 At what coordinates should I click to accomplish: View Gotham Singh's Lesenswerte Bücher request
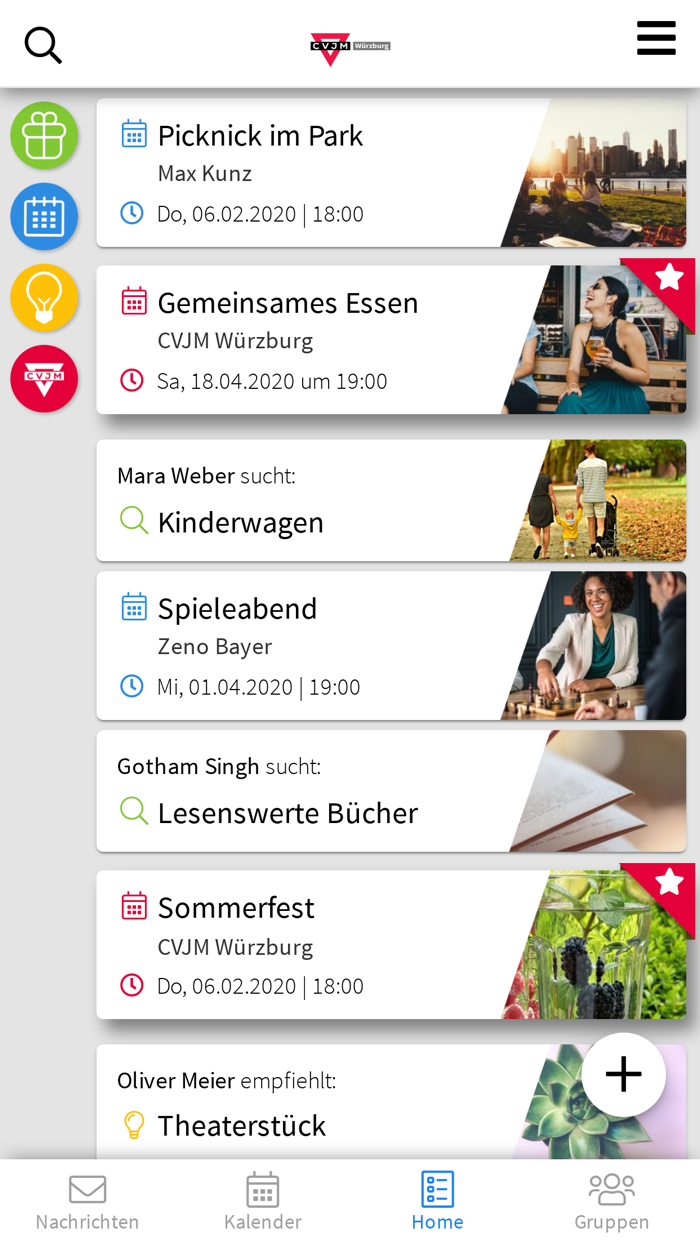320,791
